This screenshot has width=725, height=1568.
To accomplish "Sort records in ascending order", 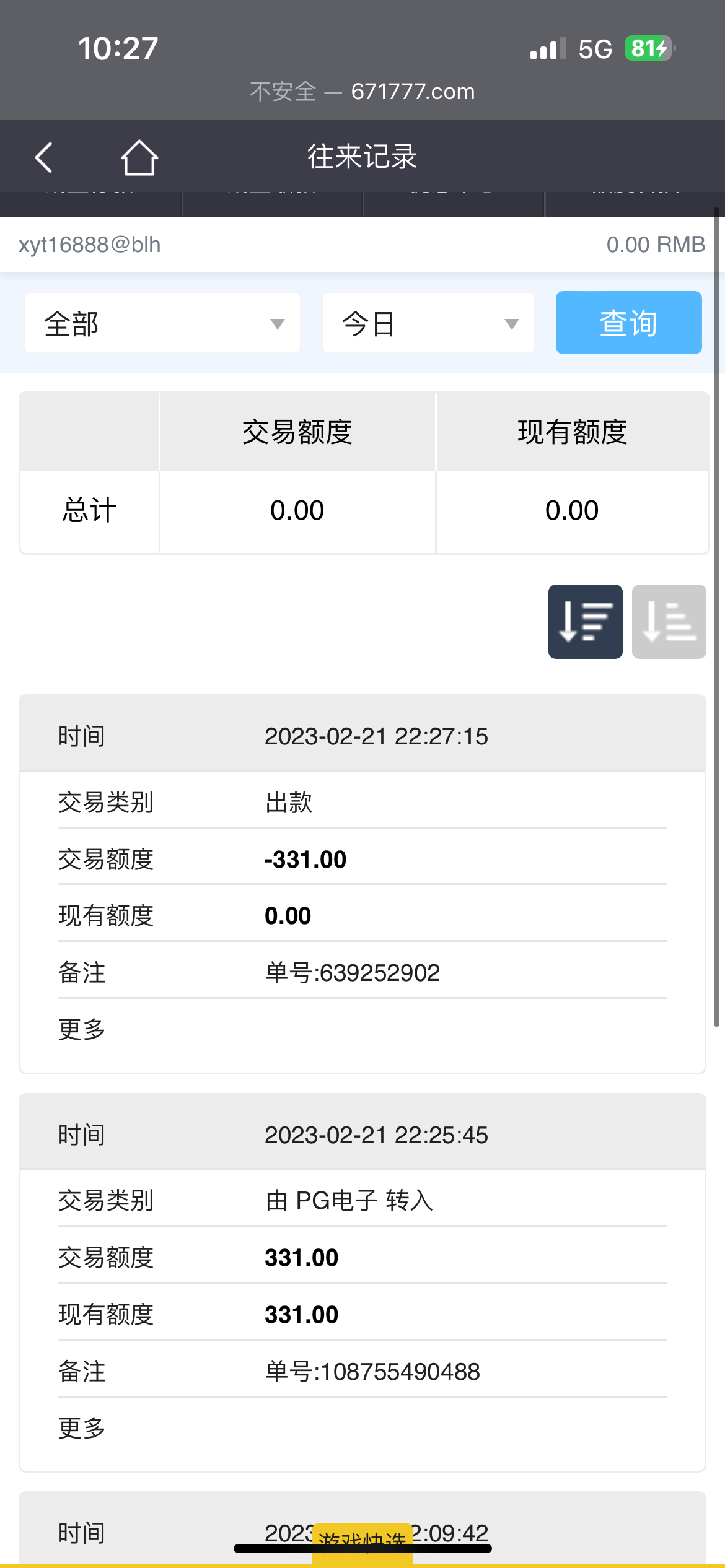I will pos(669,621).
